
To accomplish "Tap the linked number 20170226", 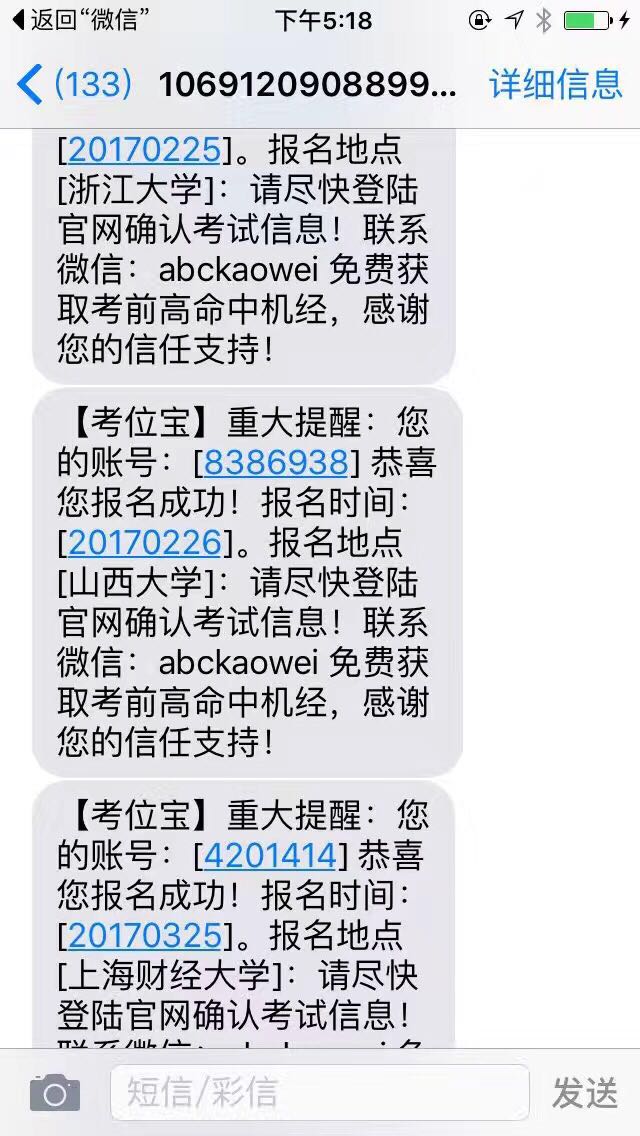I will tap(144, 542).
